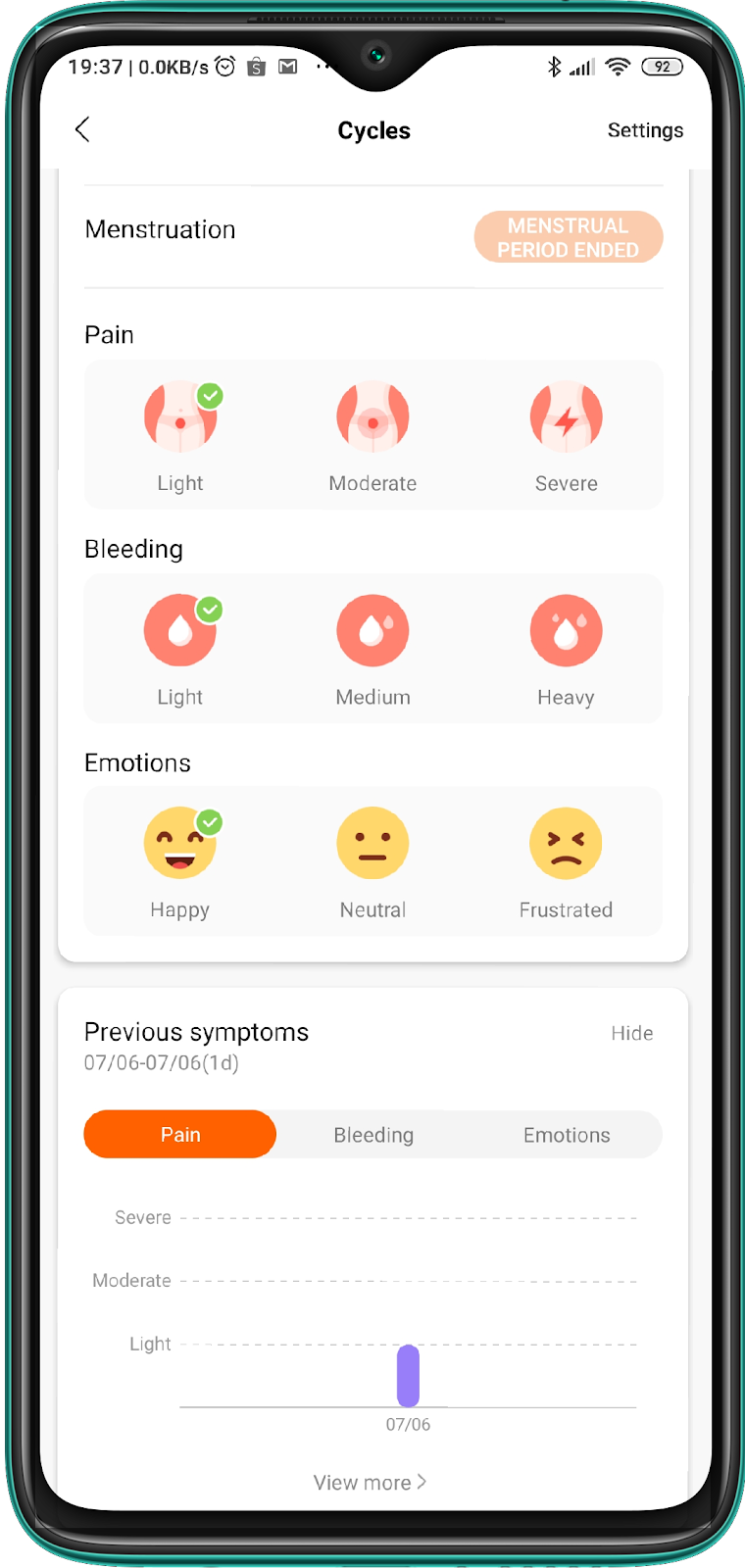The image size is (745, 1568).
Task: Switch to the Bleeding chart tab
Action: 373,1135
